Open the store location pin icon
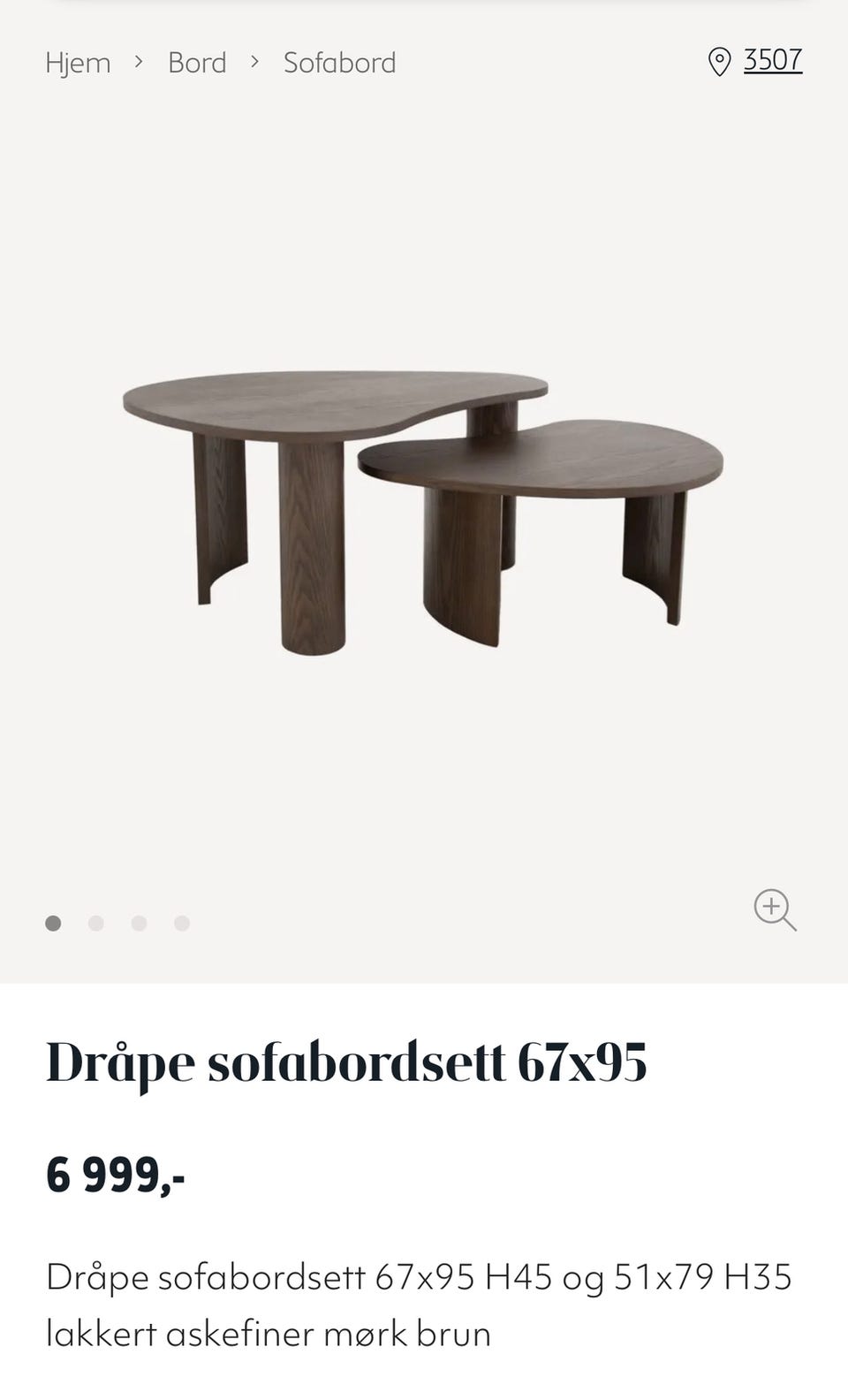 (719, 62)
